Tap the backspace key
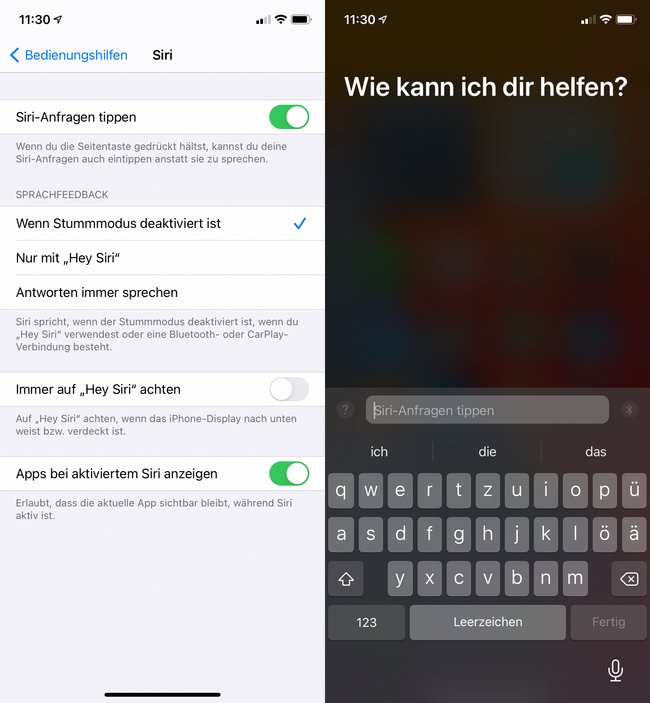 coord(628,578)
